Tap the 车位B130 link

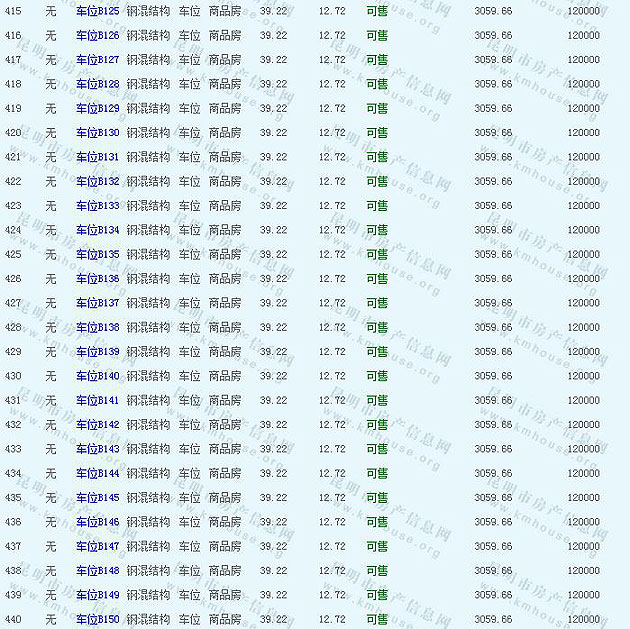pyautogui.click(x=97, y=133)
